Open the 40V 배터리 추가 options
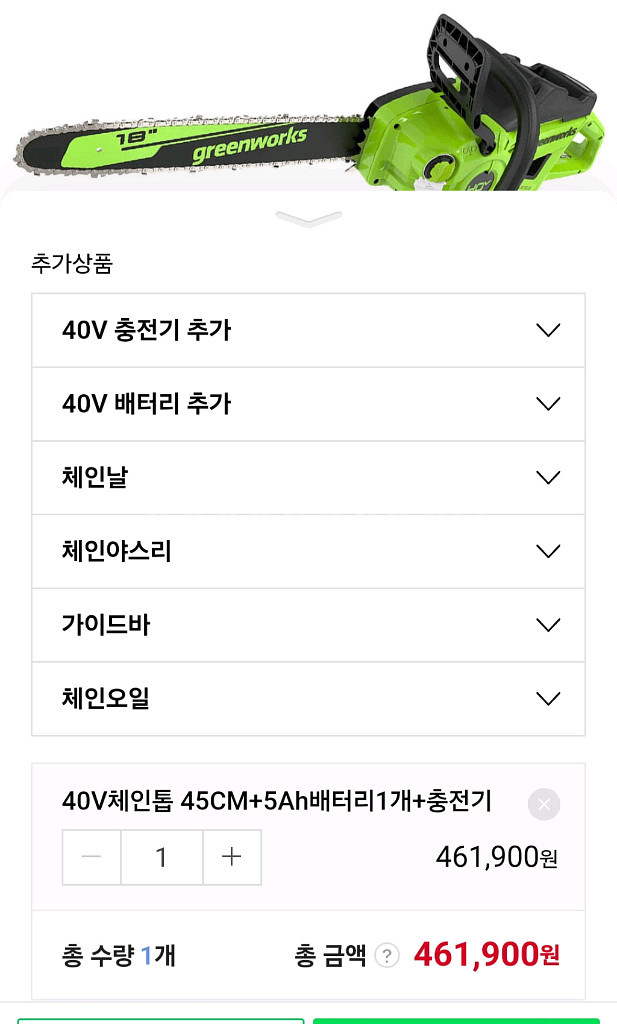This screenshot has width=617, height=1024. pos(308,404)
